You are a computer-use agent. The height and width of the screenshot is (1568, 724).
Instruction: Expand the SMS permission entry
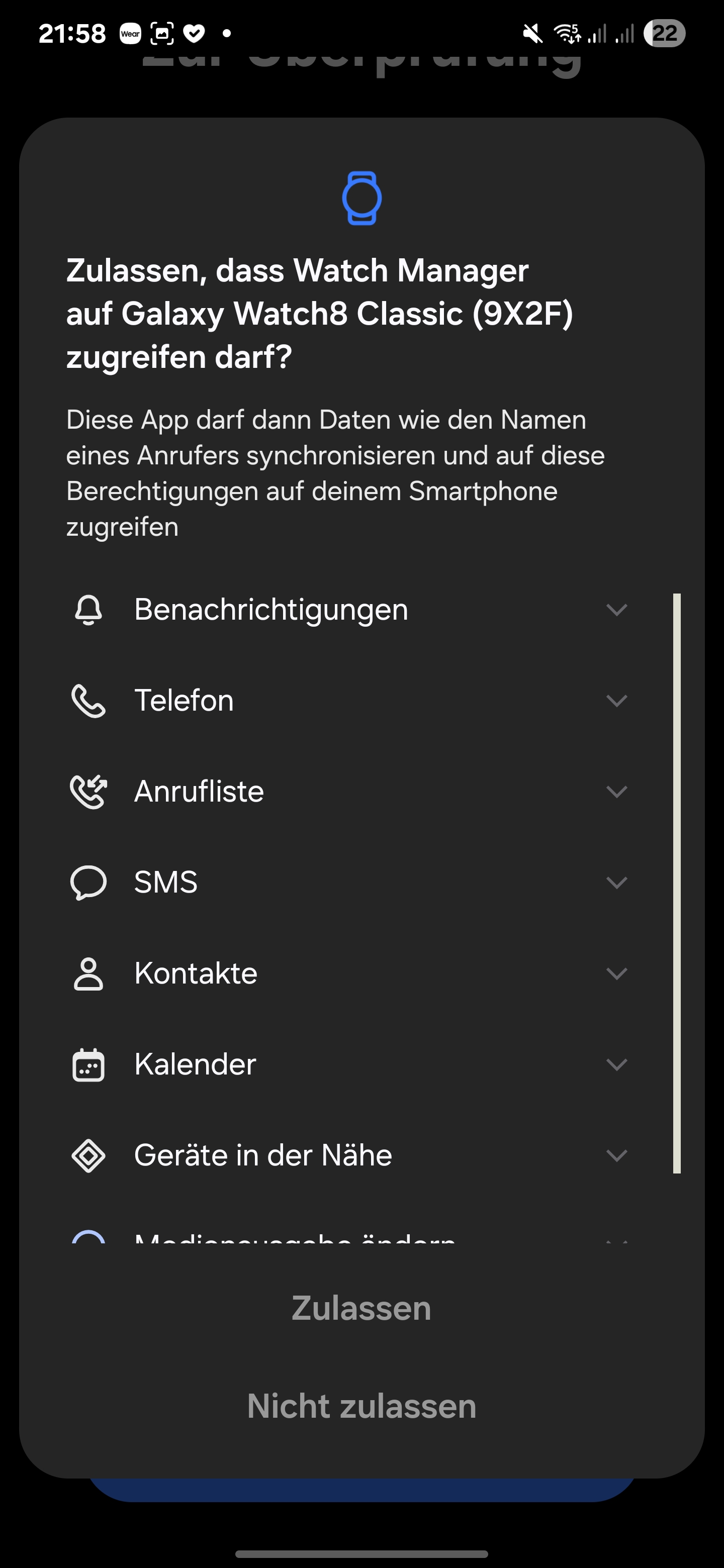coord(616,883)
